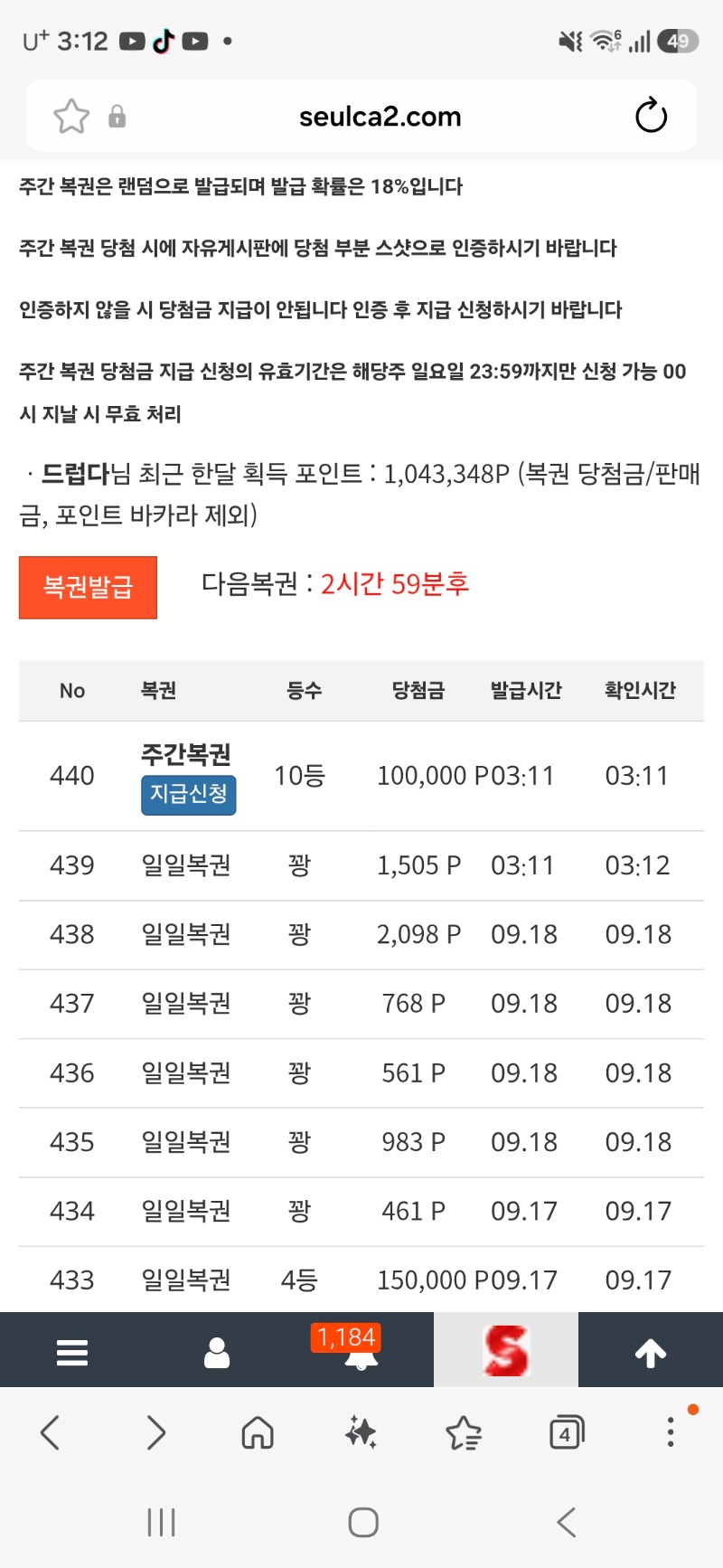Tap 지급신청 for the 주간복권 row
Image resolution: width=723 pixels, height=1568 pixels.
pyautogui.click(x=188, y=795)
